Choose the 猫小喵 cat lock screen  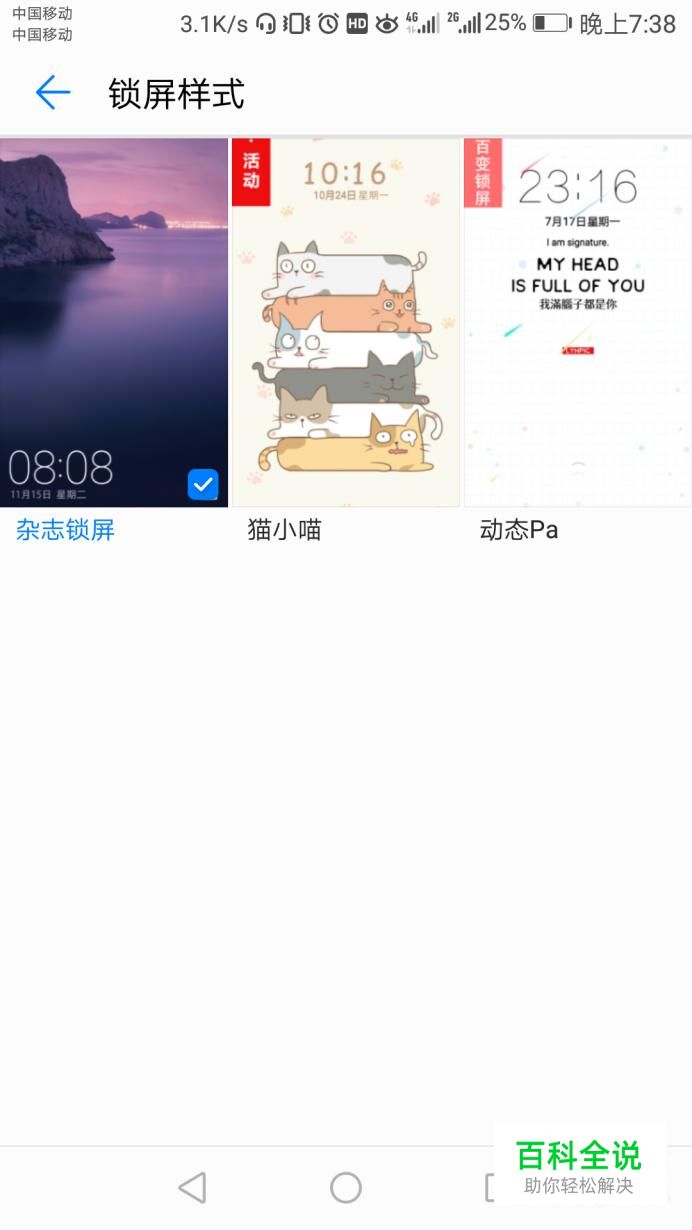point(345,323)
